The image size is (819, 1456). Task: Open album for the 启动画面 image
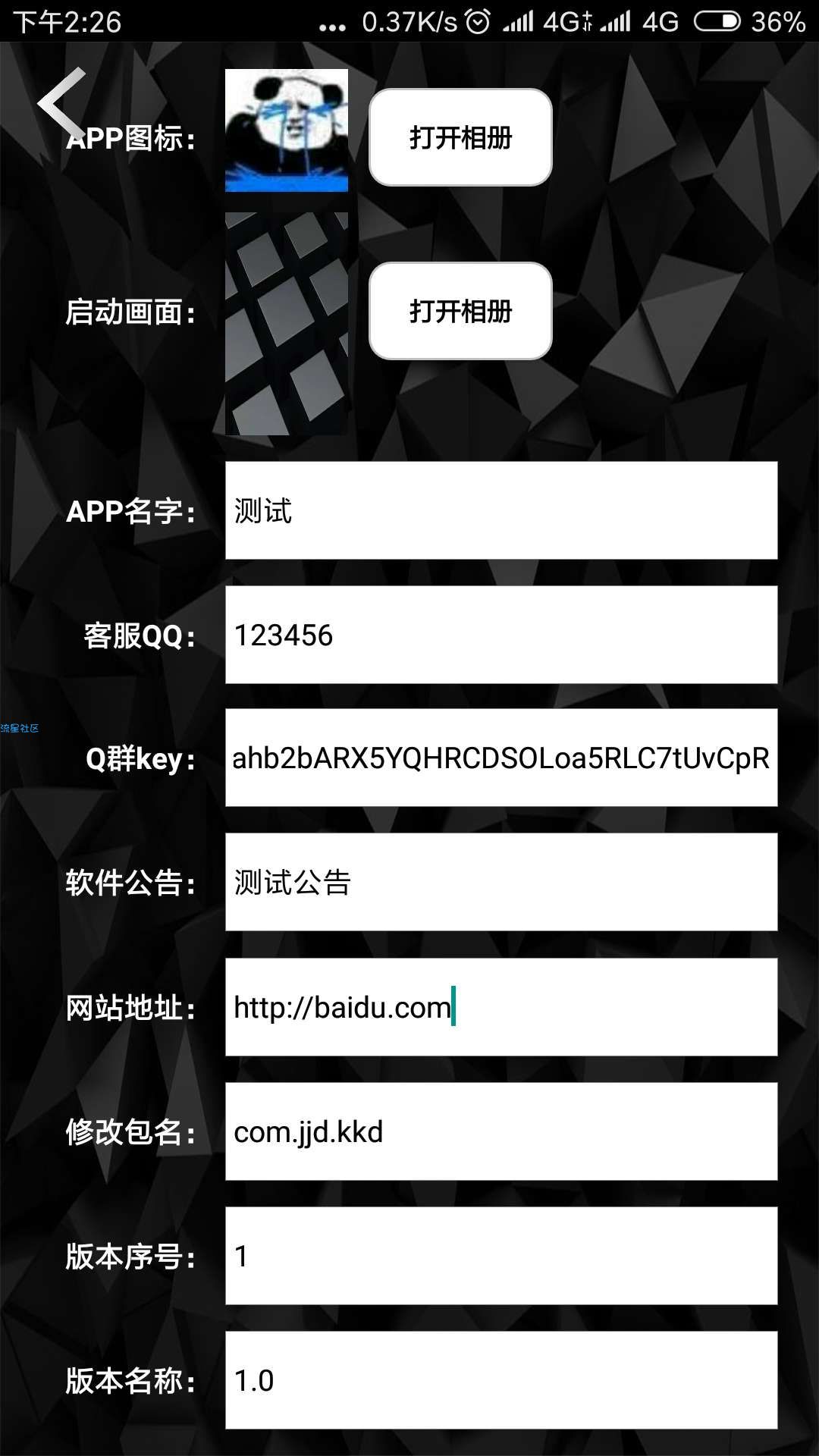click(460, 311)
